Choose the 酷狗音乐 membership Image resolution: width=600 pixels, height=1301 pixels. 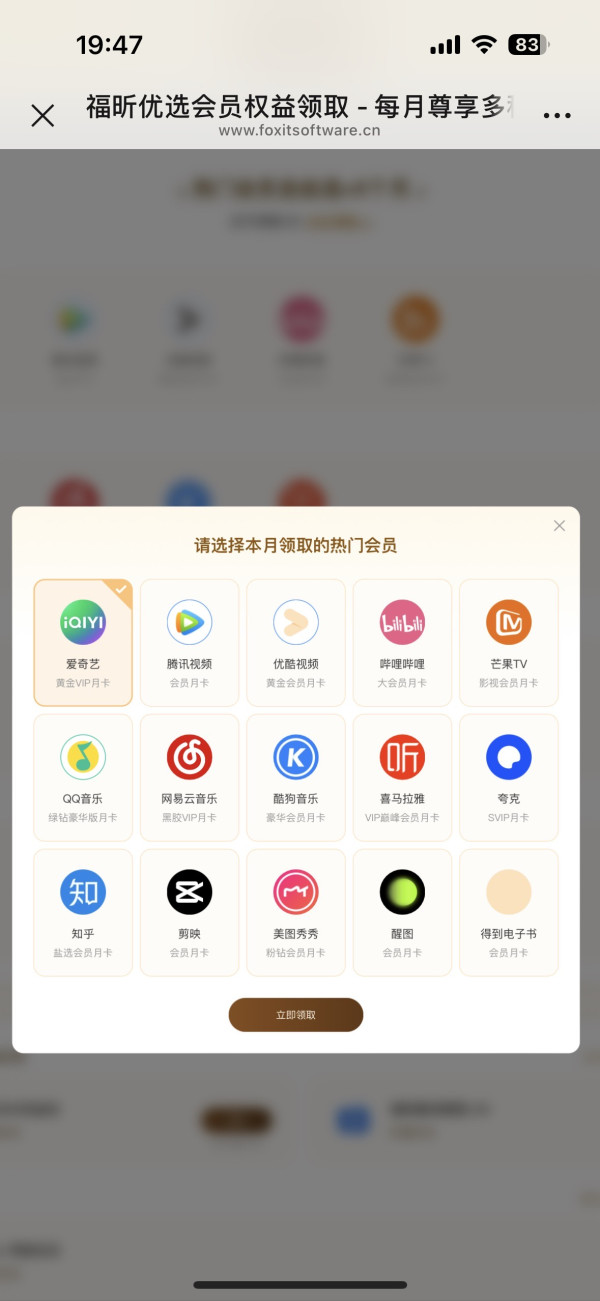click(296, 778)
